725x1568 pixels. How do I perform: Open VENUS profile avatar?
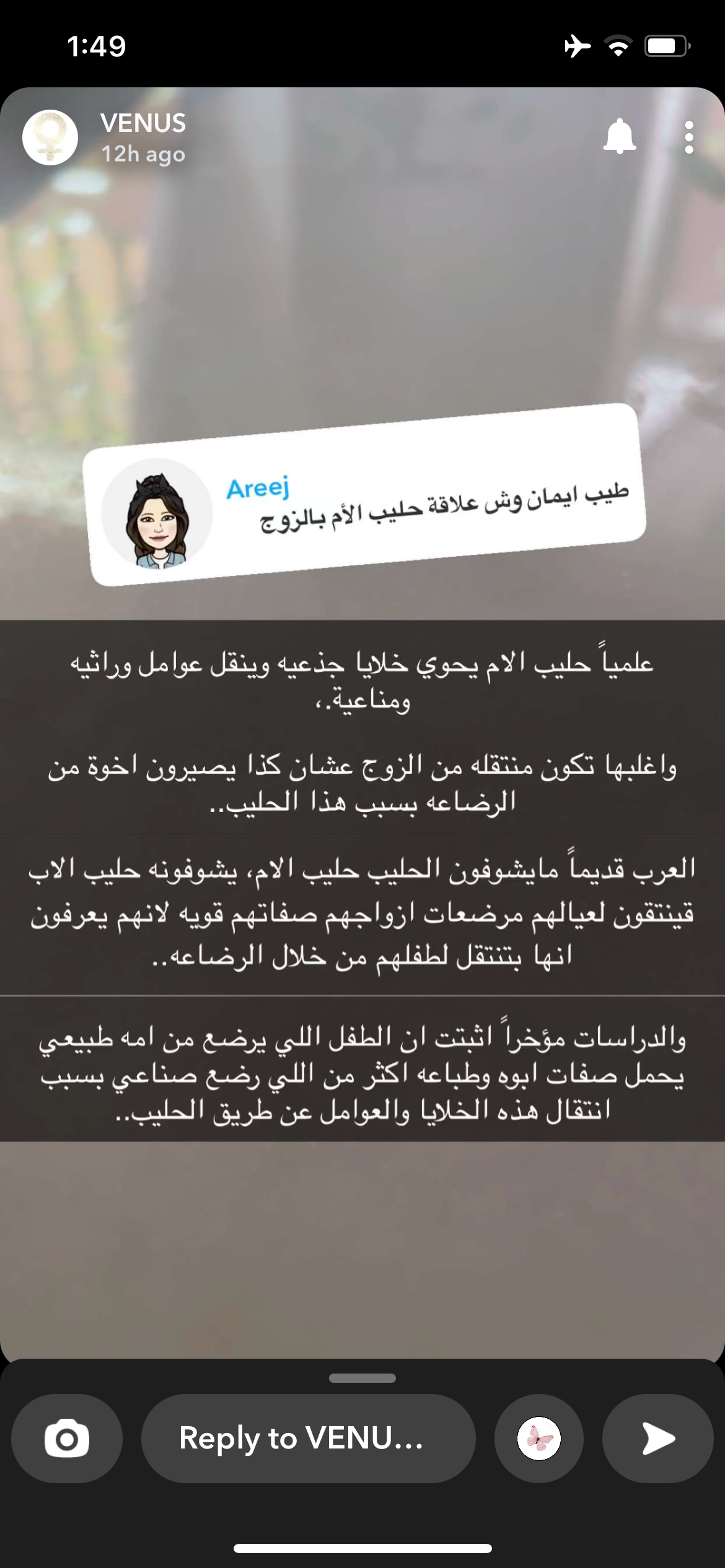pos(50,137)
